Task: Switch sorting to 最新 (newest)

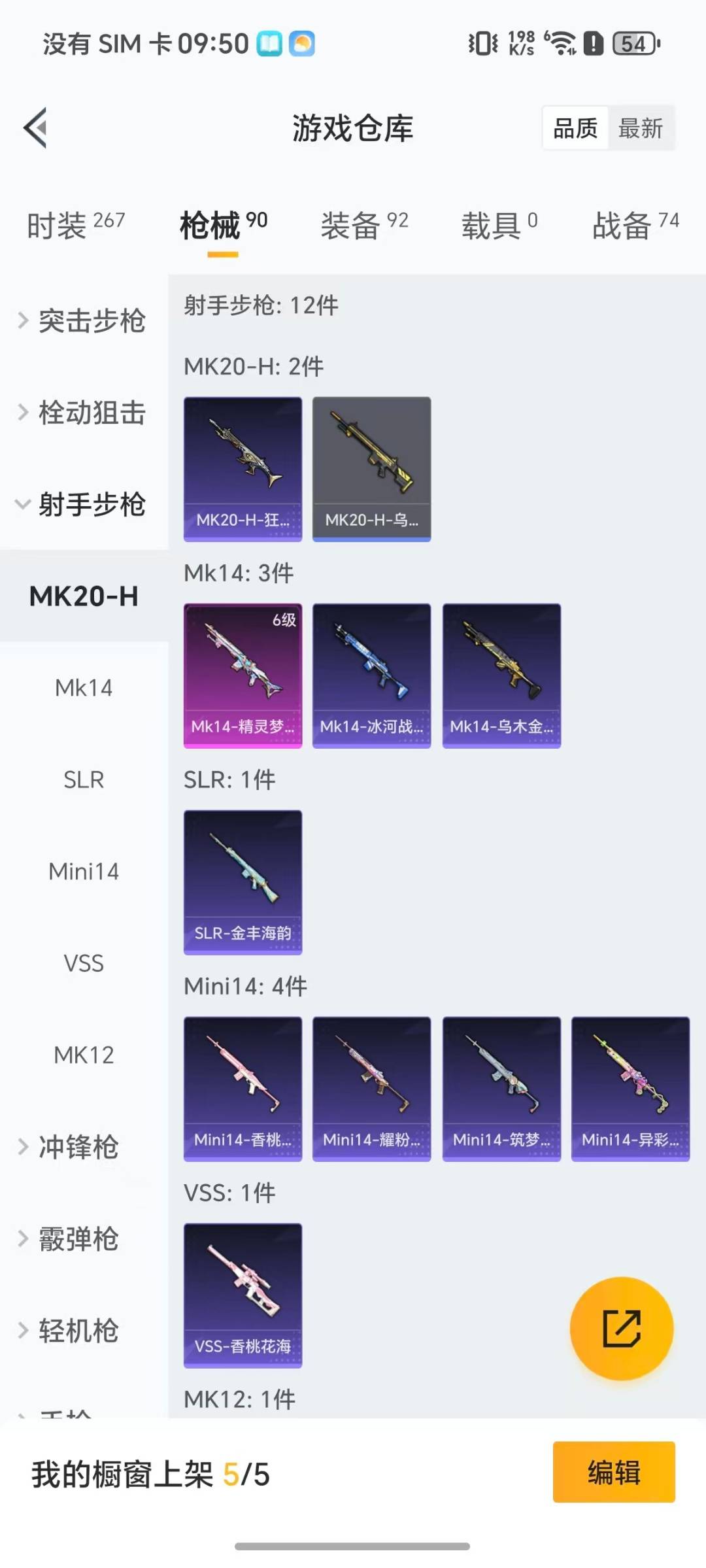Action: coord(642,128)
